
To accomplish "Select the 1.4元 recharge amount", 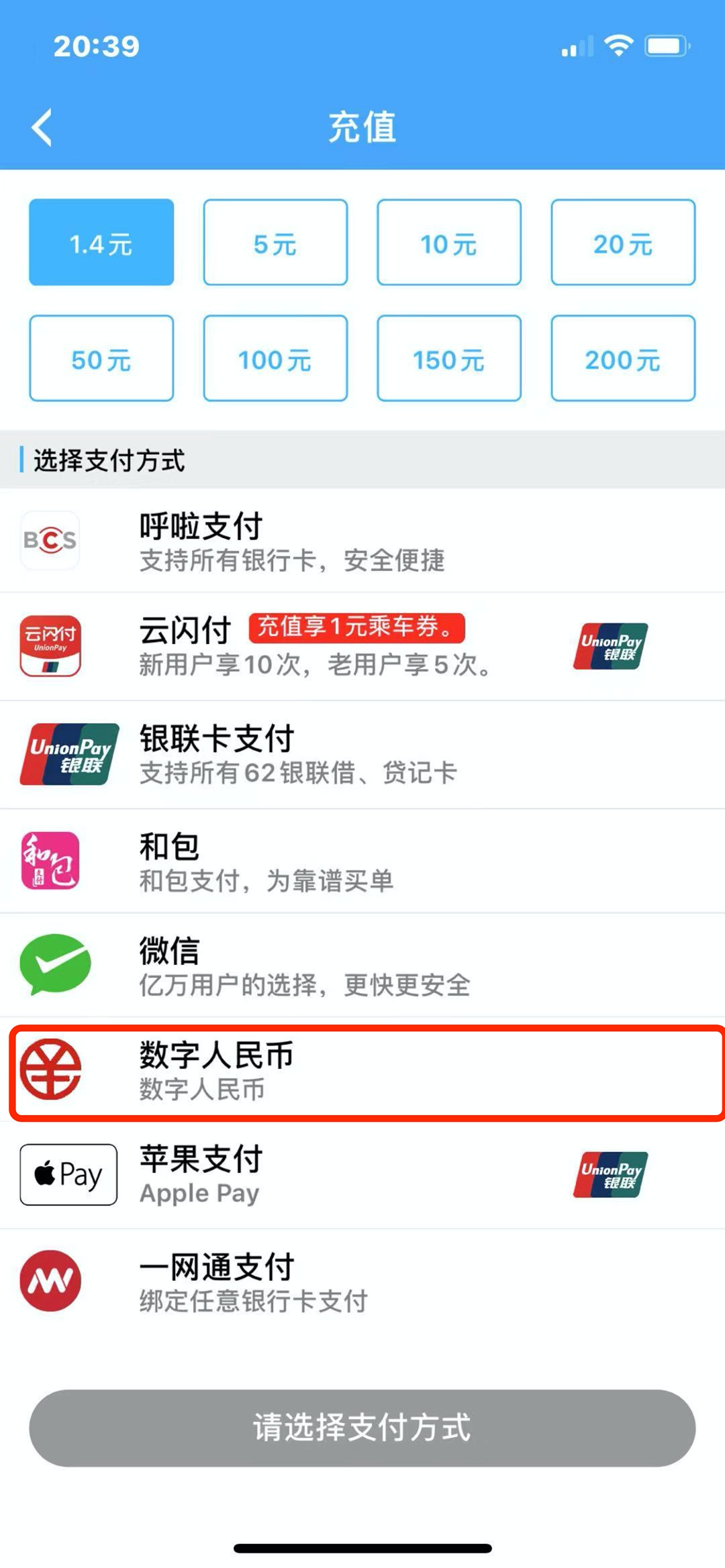I will [101, 242].
